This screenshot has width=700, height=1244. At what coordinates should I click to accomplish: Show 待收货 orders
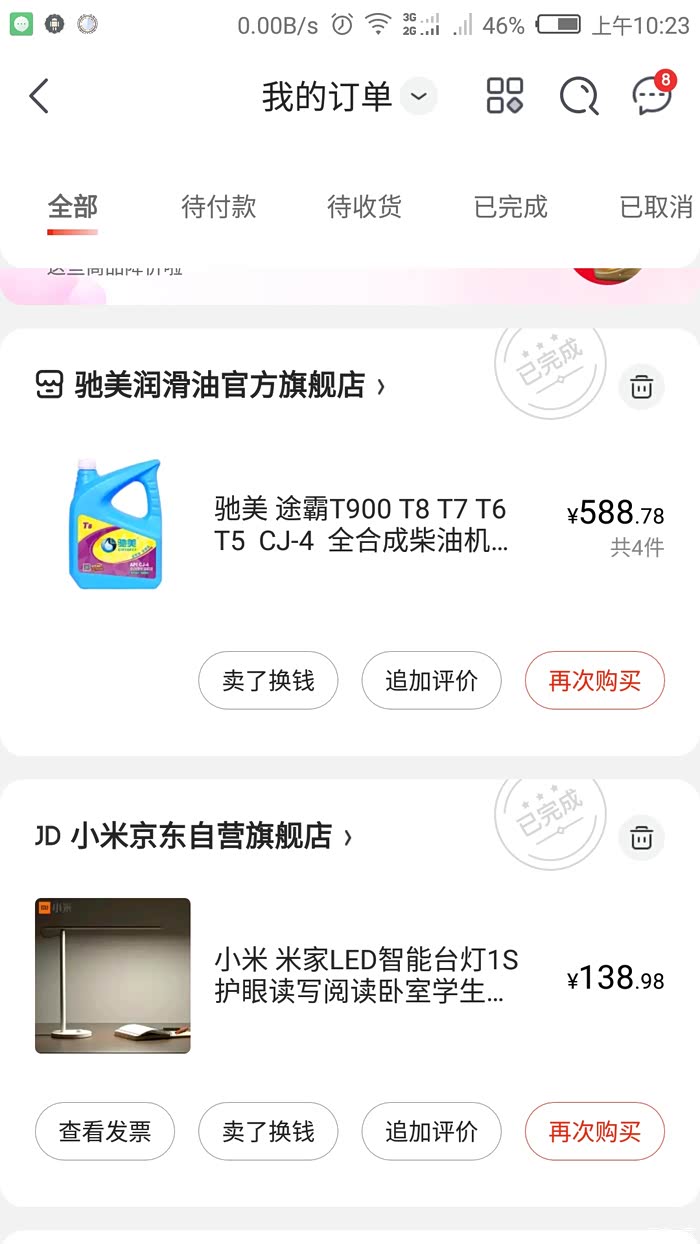point(364,207)
